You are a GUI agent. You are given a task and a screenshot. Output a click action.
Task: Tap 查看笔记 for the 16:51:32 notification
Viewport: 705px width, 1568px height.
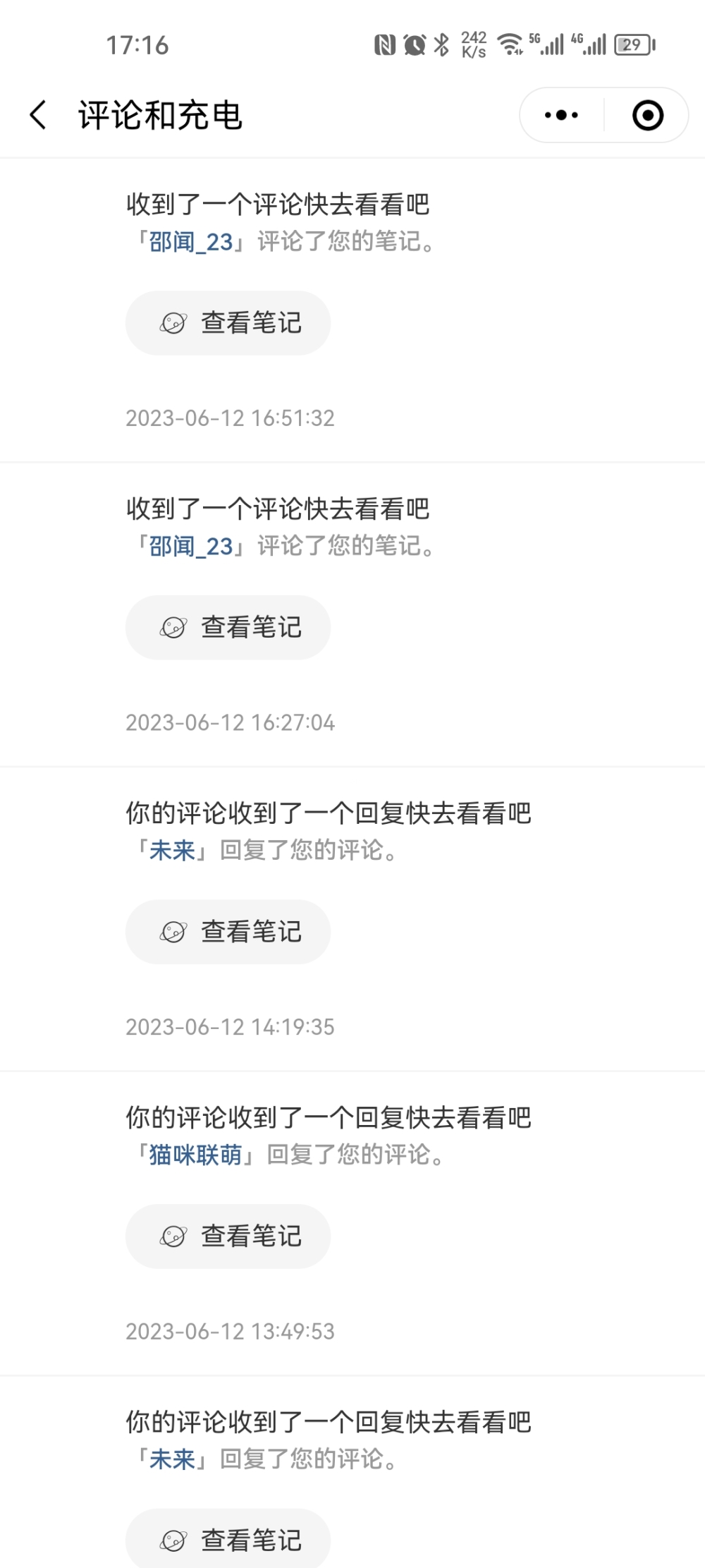coord(228,323)
